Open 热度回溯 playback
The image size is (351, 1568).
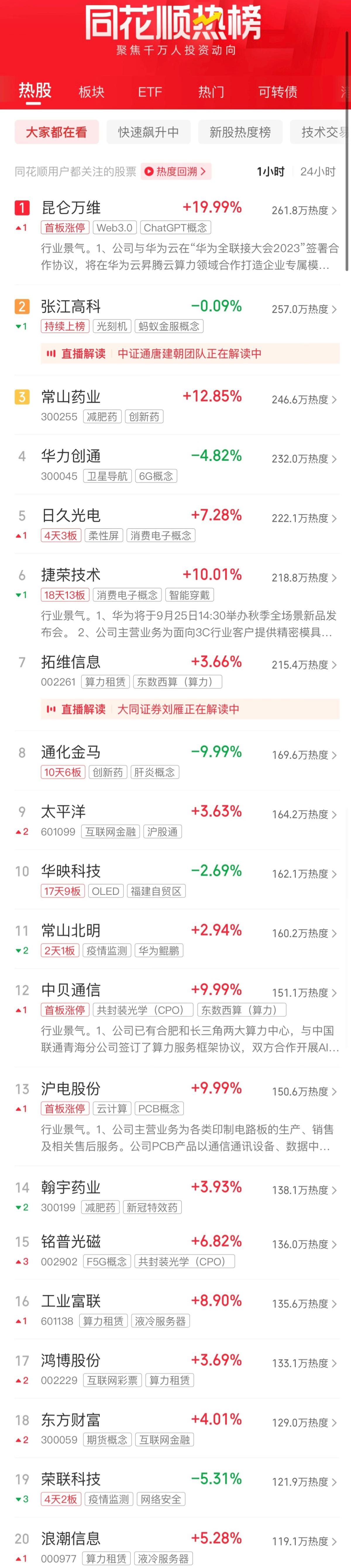pyautogui.click(x=175, y=172)
